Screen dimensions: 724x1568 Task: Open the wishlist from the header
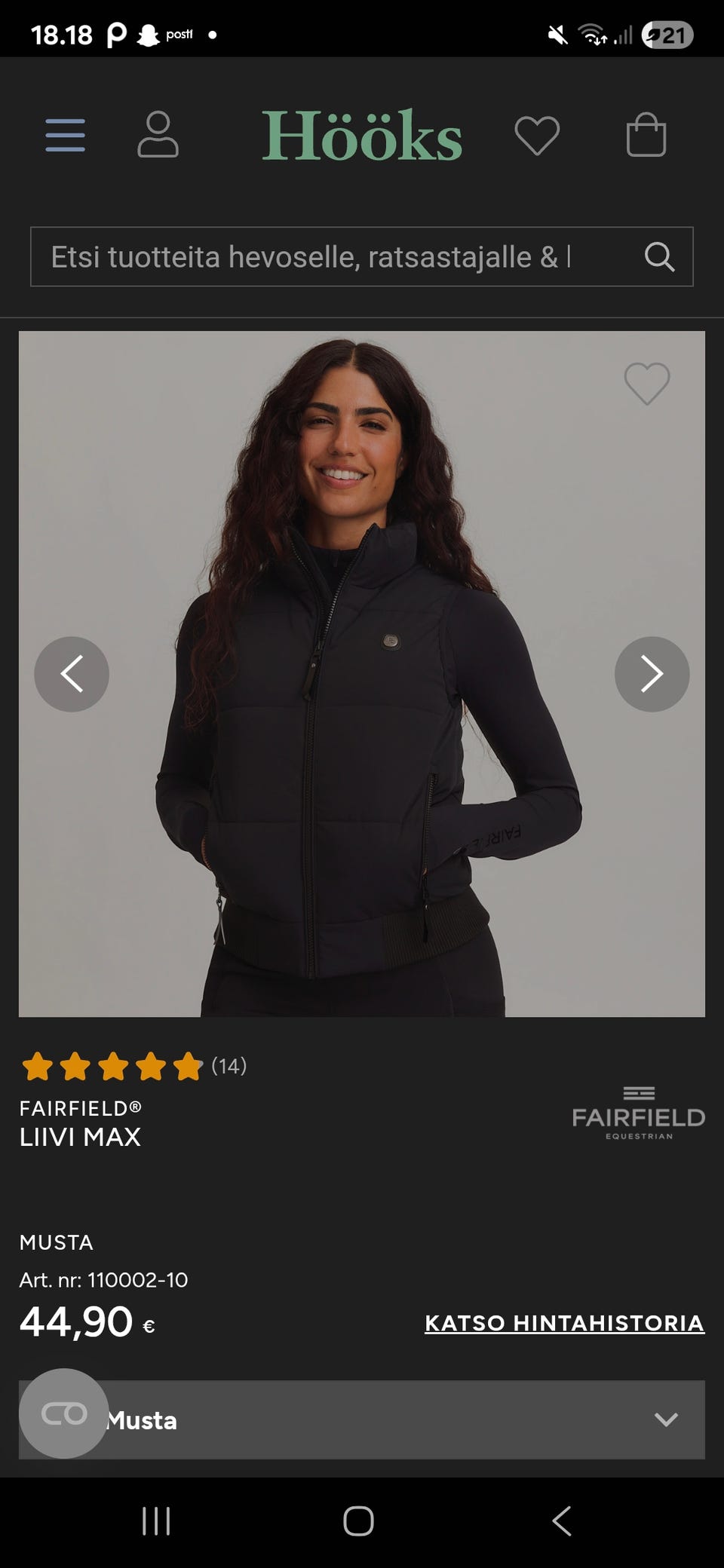(537, 136)
